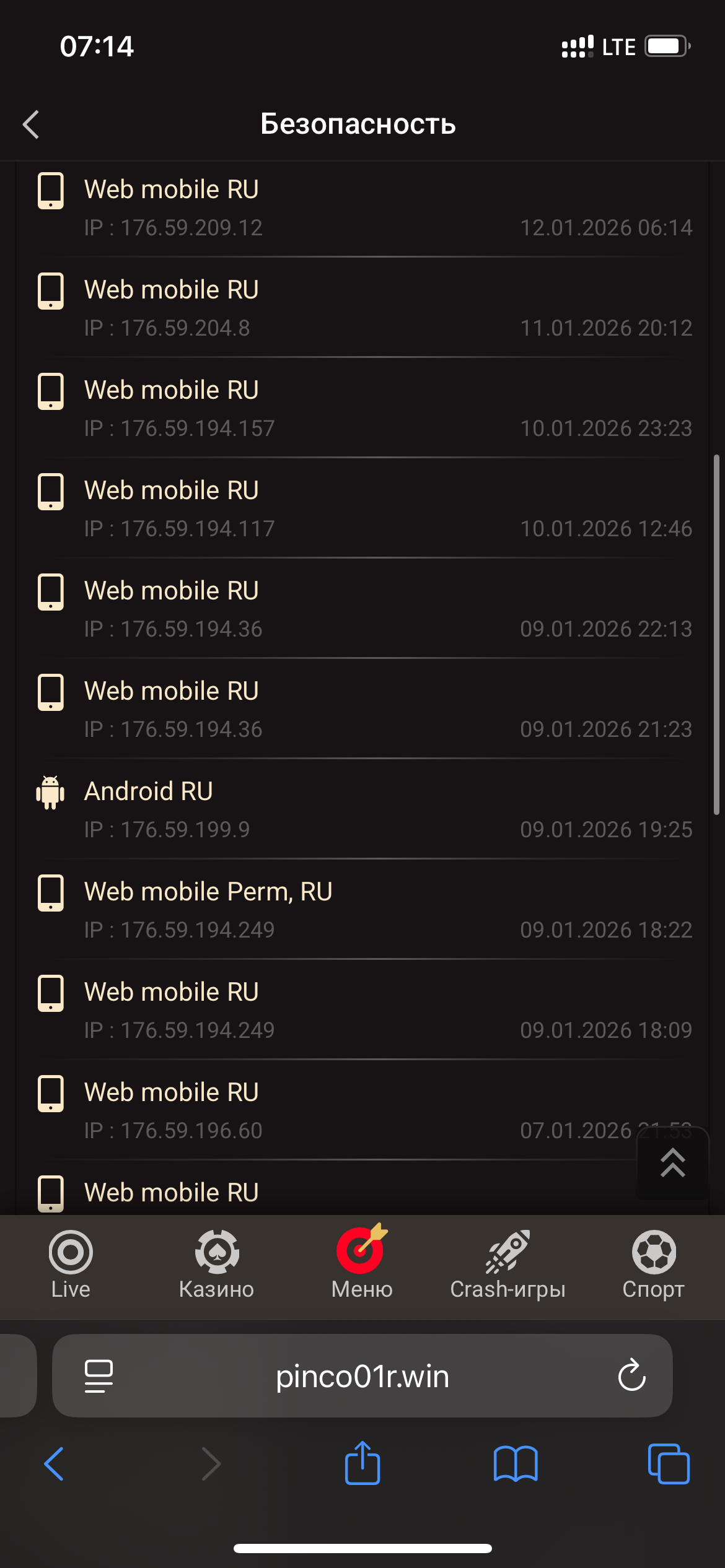Jump to top with the double-chevron button
This screenshot has width=725, height=1568.
coord(672,1163)
